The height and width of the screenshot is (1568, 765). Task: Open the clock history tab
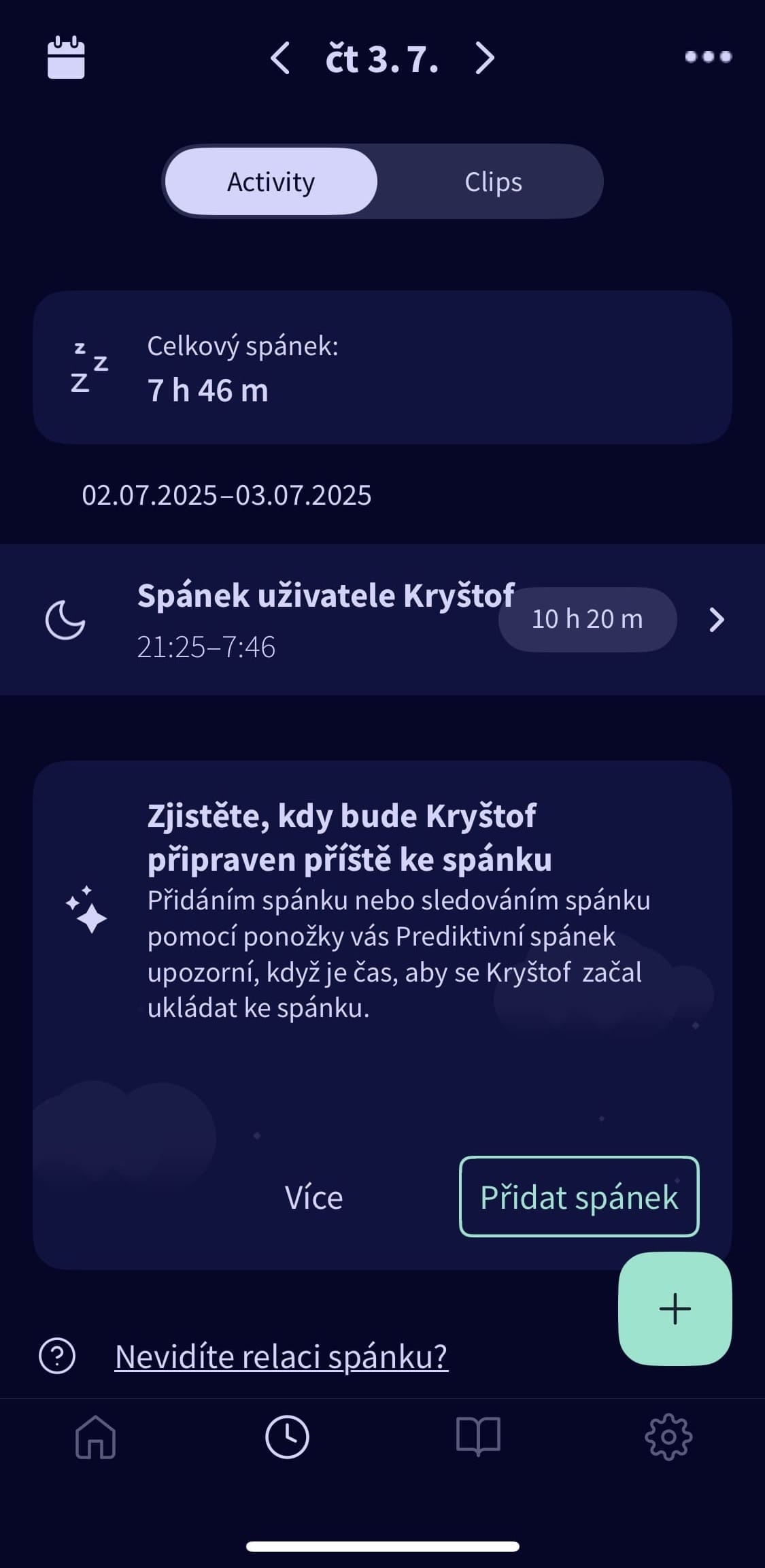click(x=287, y=1437)
